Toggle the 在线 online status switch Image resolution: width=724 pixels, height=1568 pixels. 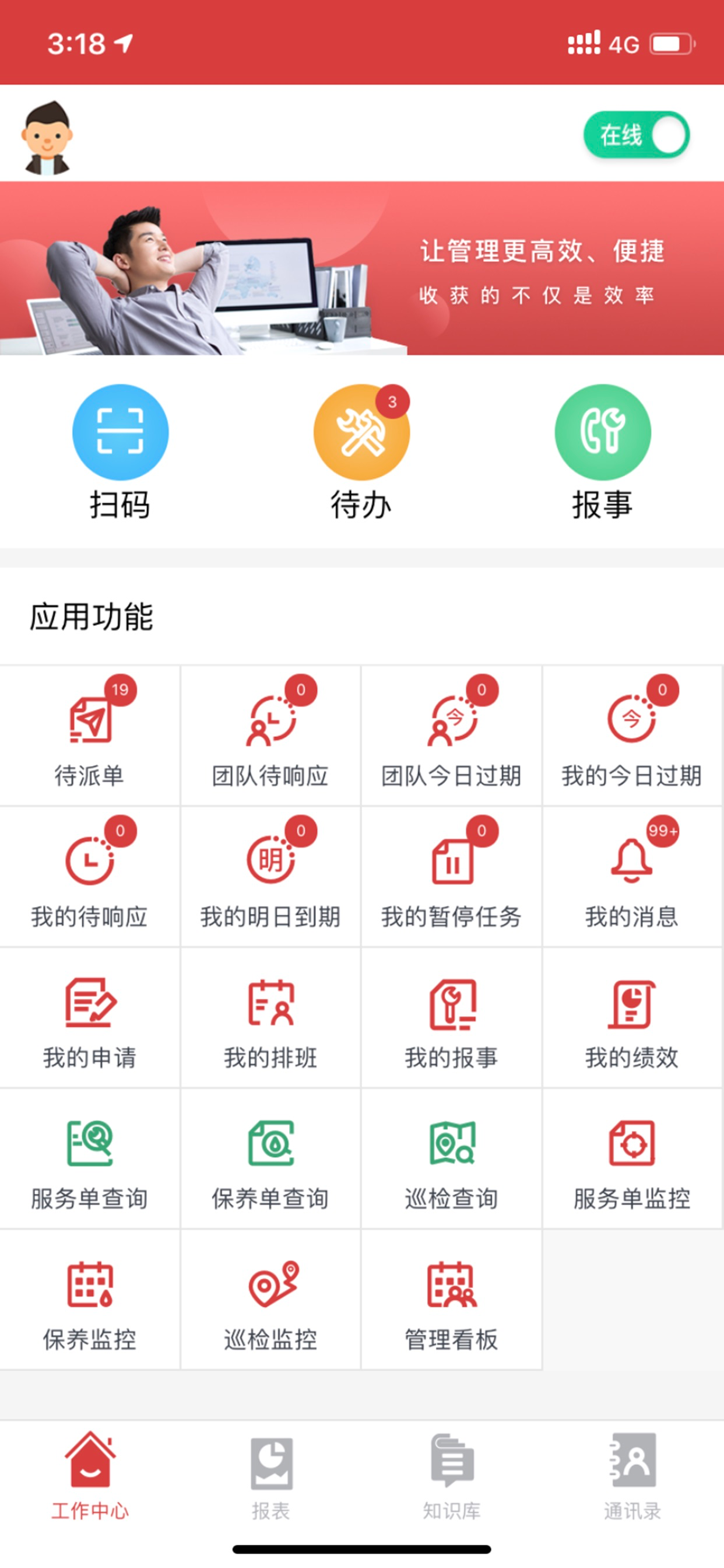637,135
